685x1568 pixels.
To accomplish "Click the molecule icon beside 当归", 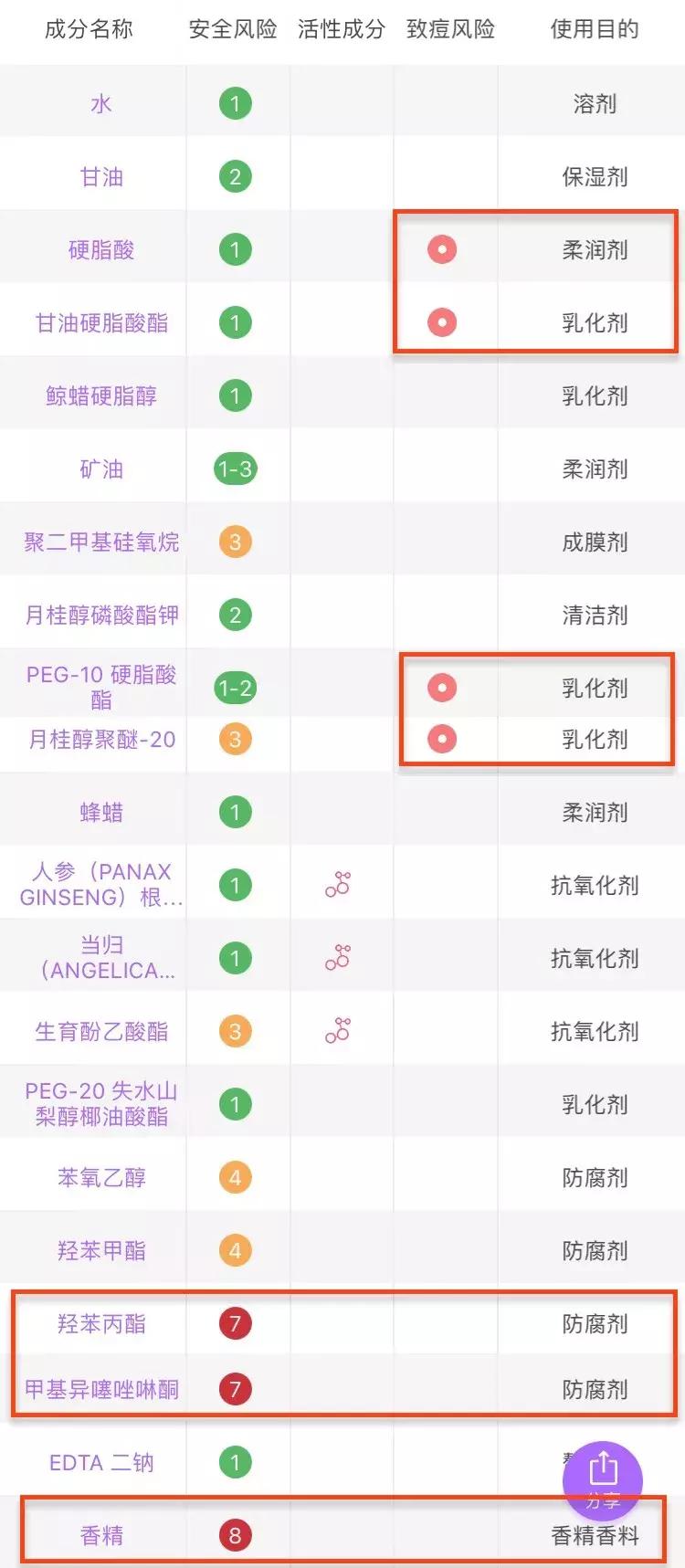I will 340,956.
